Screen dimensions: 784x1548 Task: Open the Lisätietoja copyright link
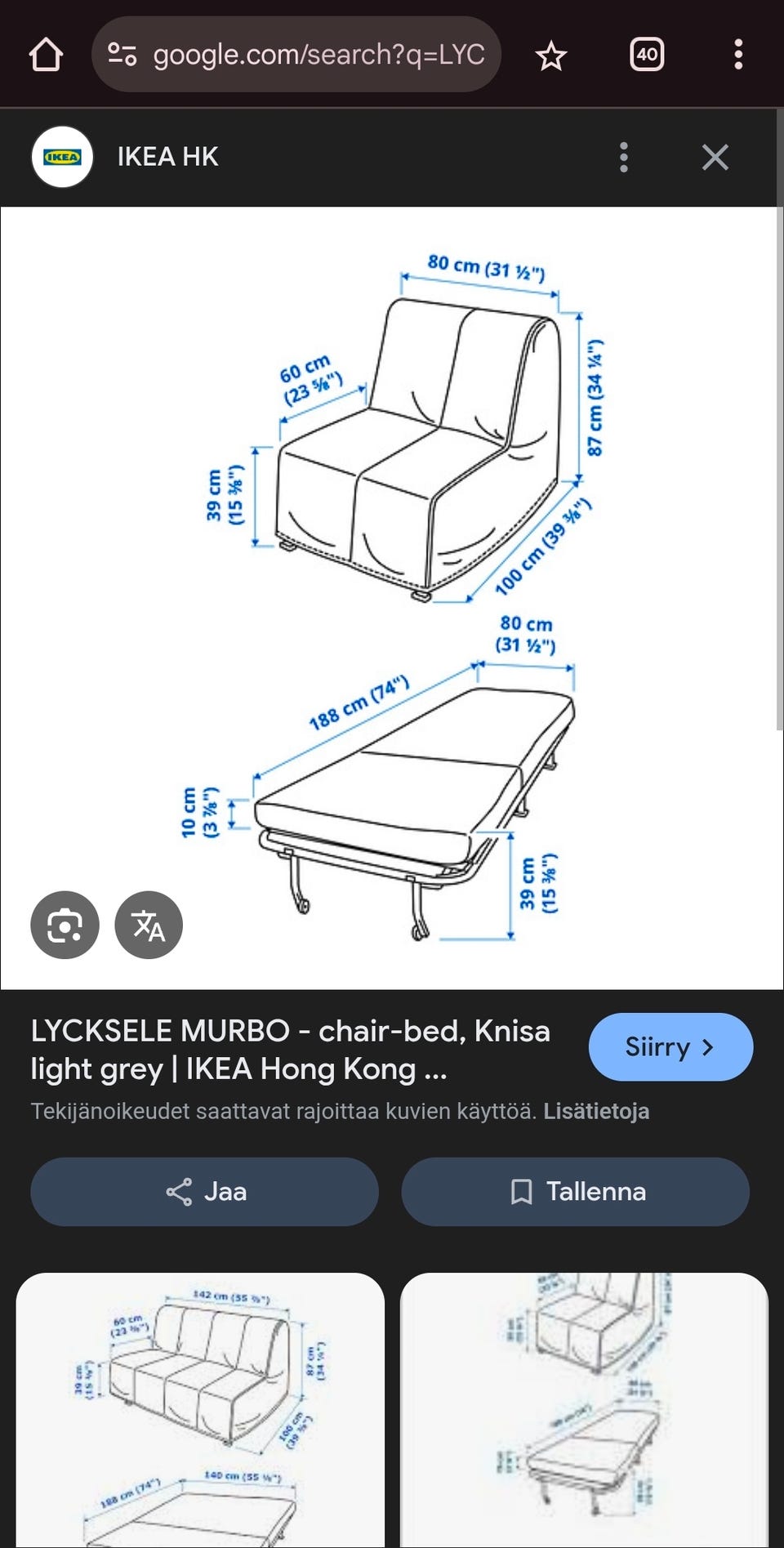coord(596,1111)
